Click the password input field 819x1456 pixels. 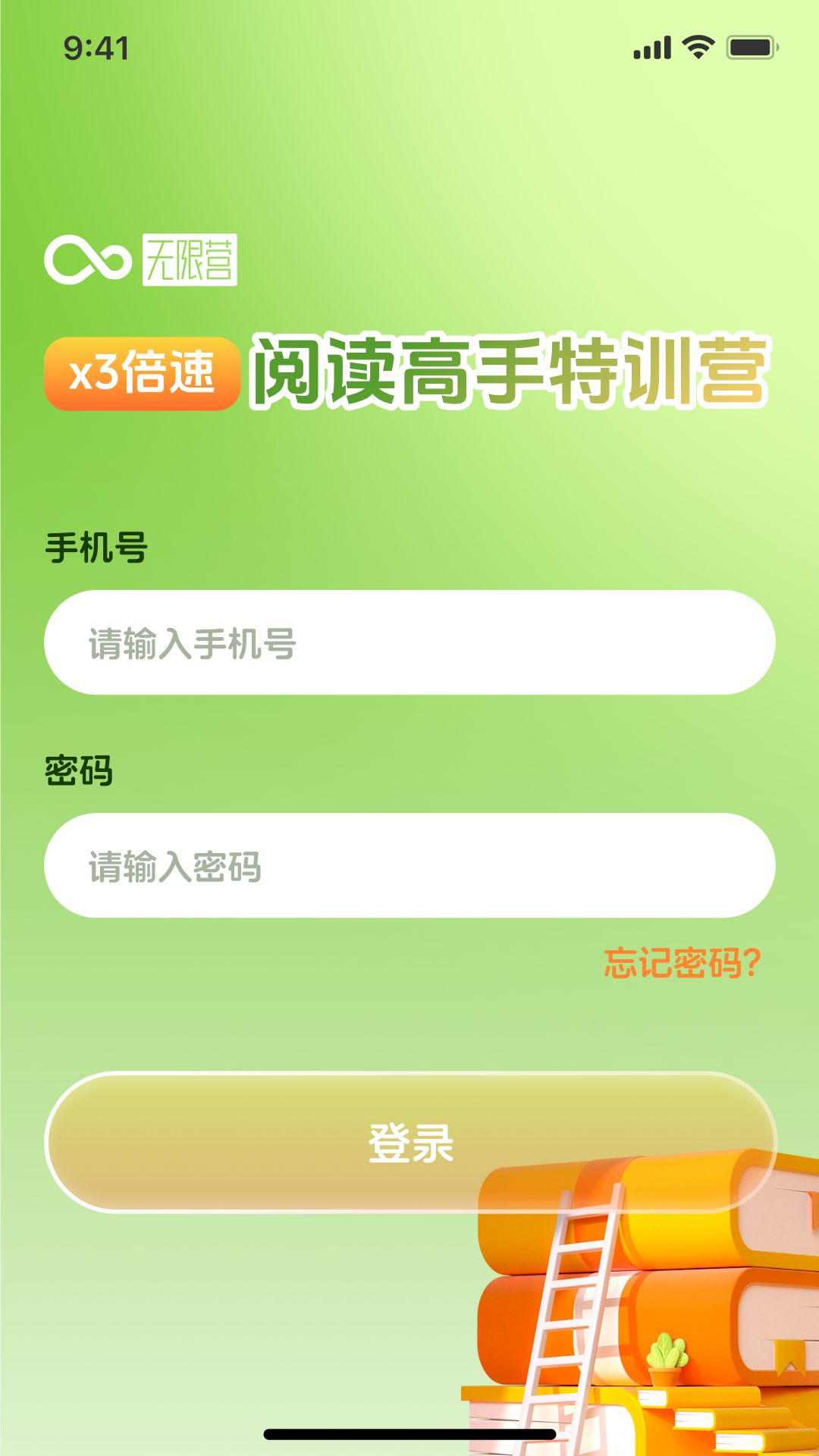[x=409, y=864]
